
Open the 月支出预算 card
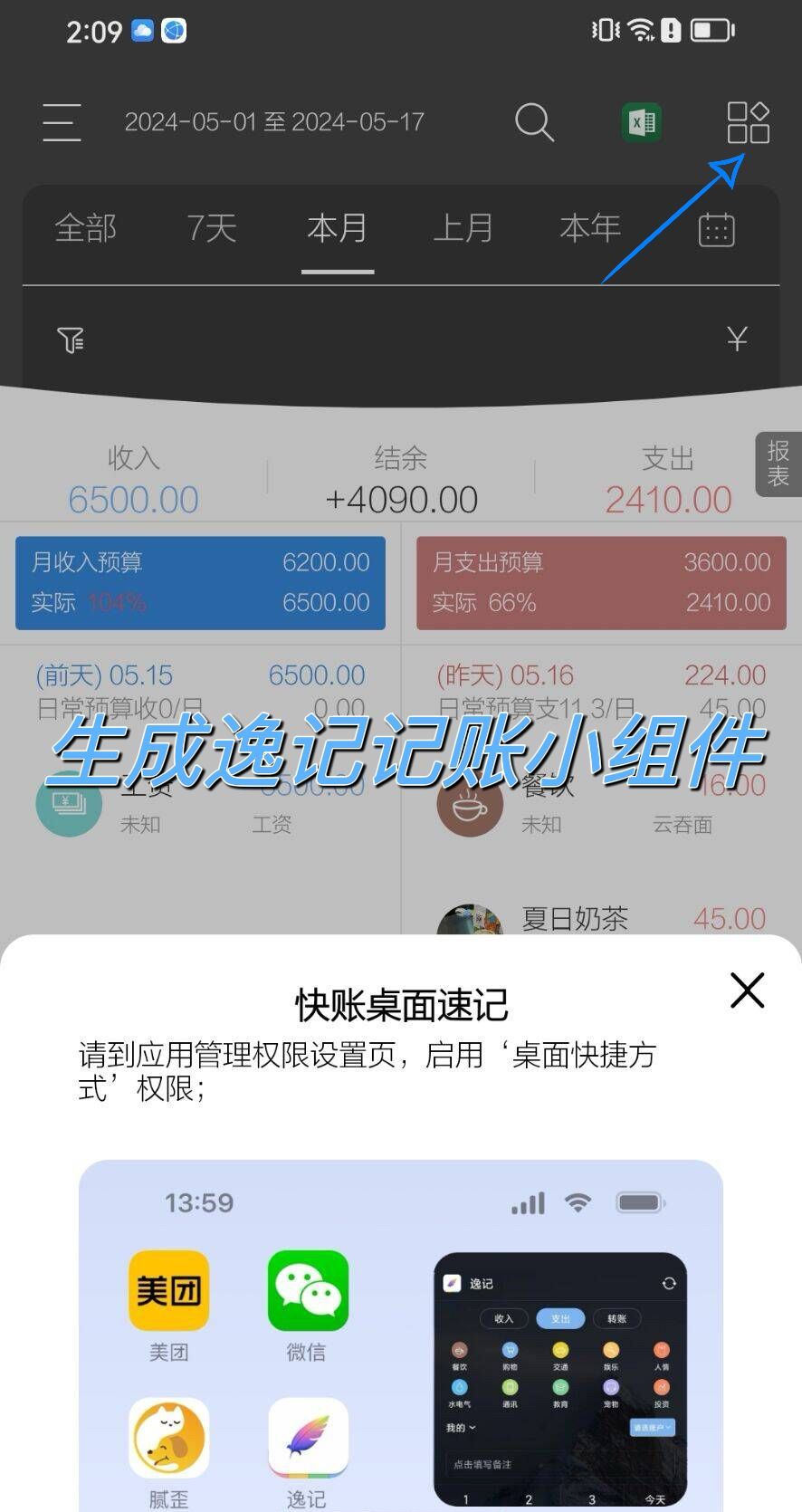(601, 582)
